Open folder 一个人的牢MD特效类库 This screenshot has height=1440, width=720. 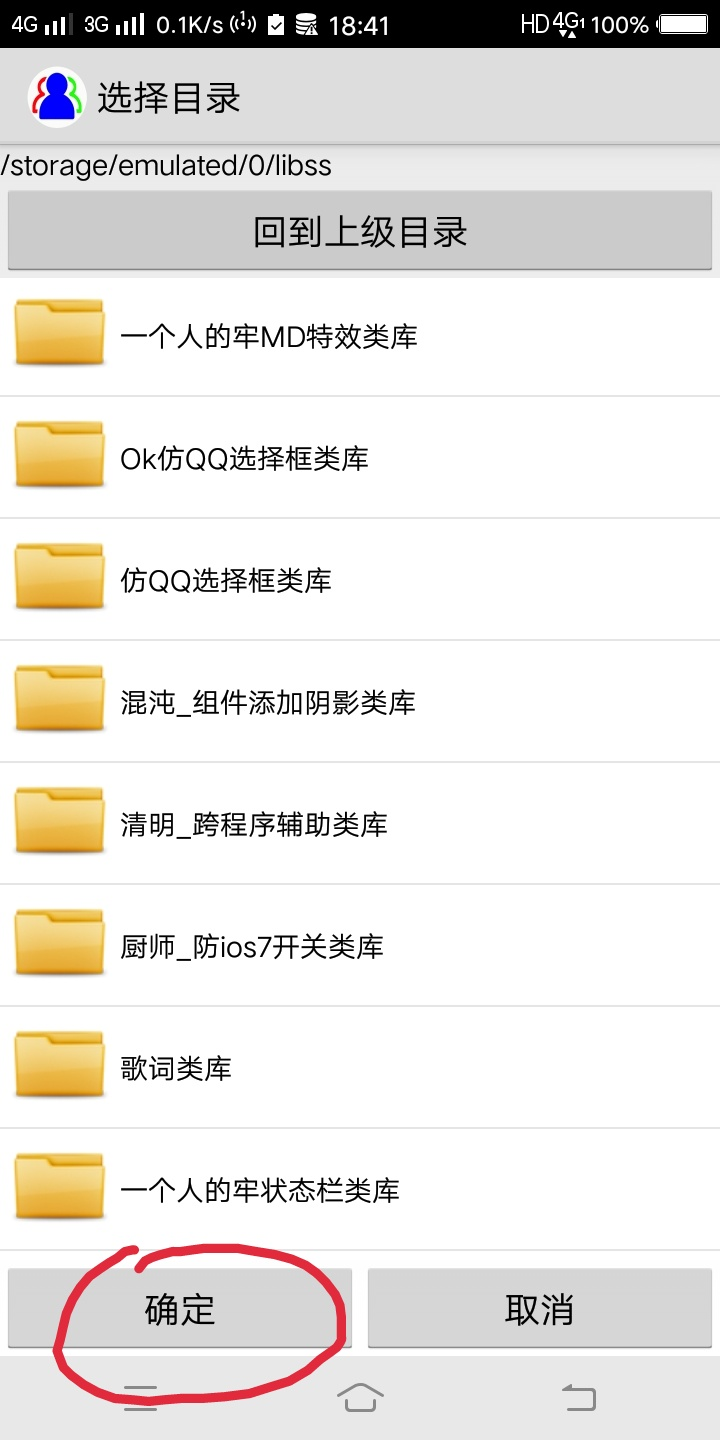[x=360, y=336]
